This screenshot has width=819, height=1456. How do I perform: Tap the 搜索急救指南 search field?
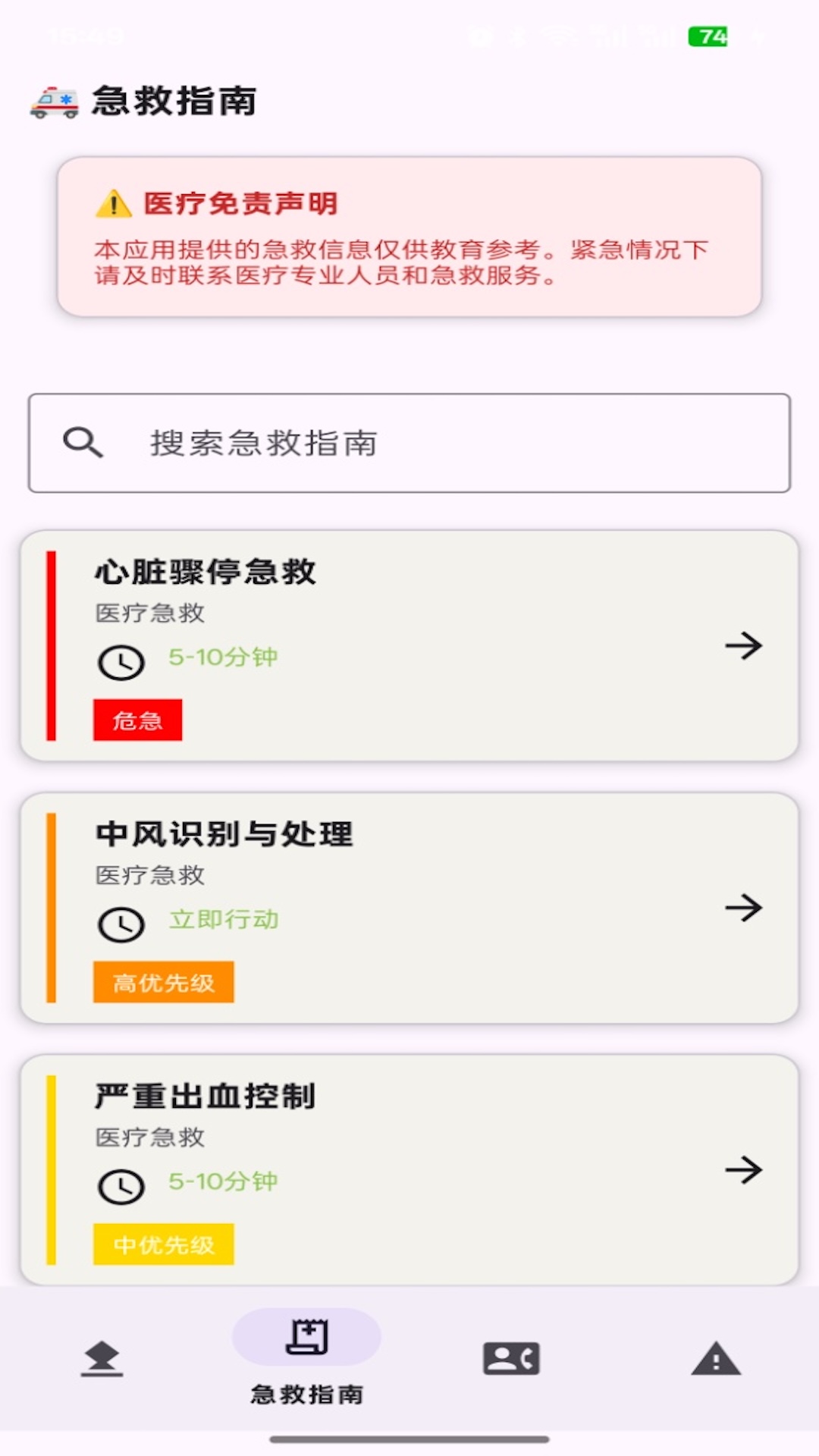pyautogui.click(x=409, y=443)
